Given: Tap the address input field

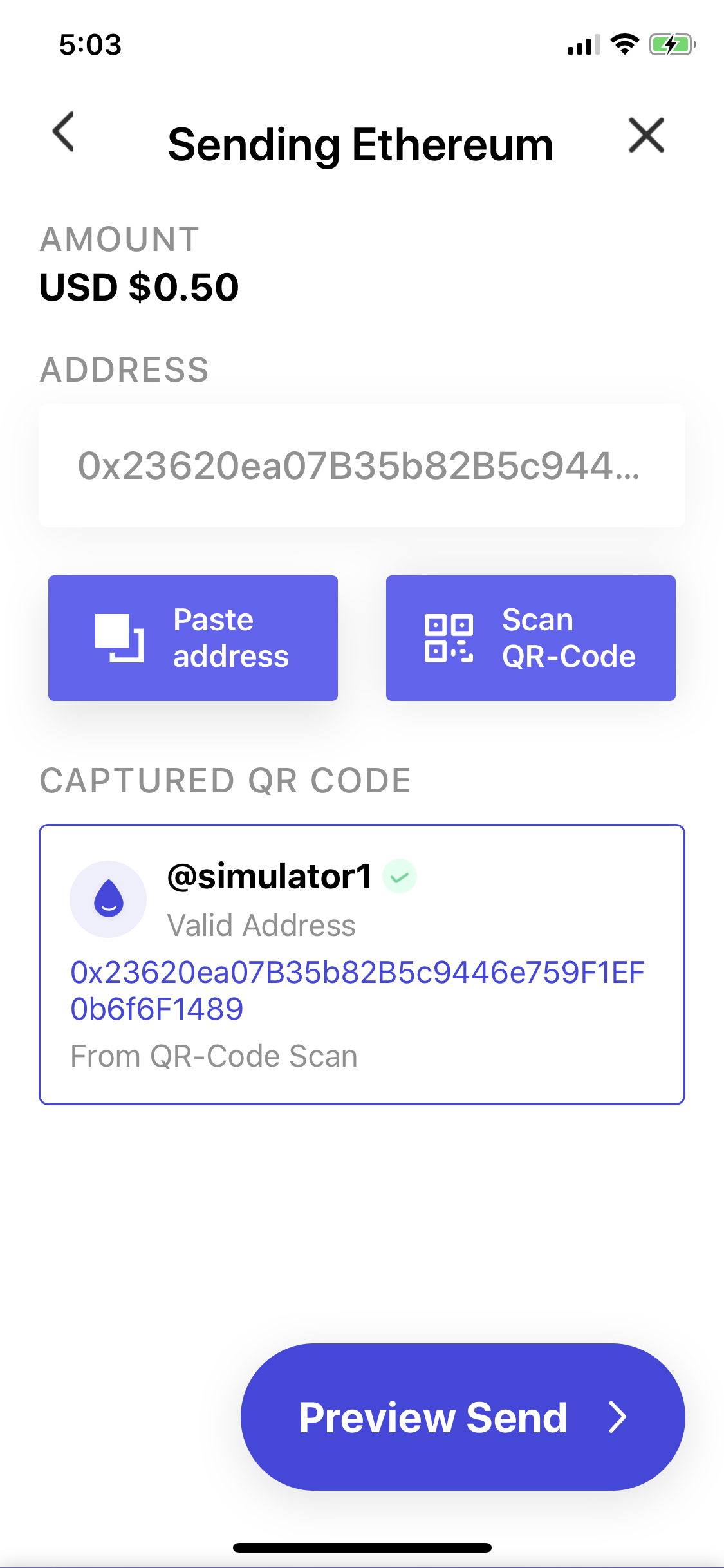Looking at the screenshot, I should (362, 465).
